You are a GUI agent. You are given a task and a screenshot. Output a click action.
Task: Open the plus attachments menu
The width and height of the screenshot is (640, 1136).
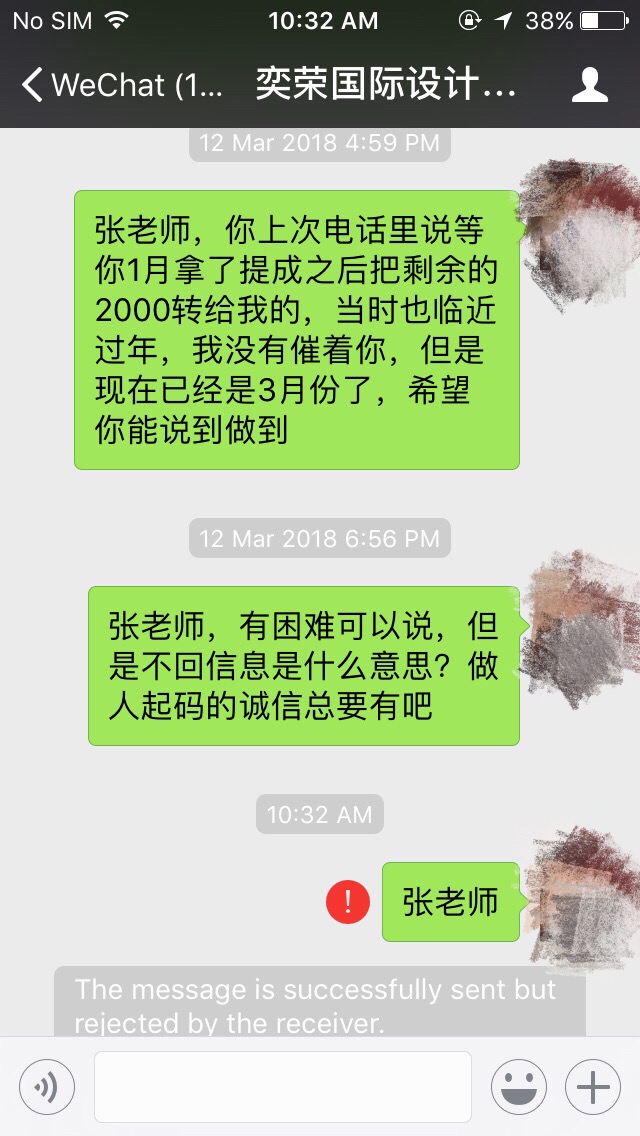point(593,1087)
